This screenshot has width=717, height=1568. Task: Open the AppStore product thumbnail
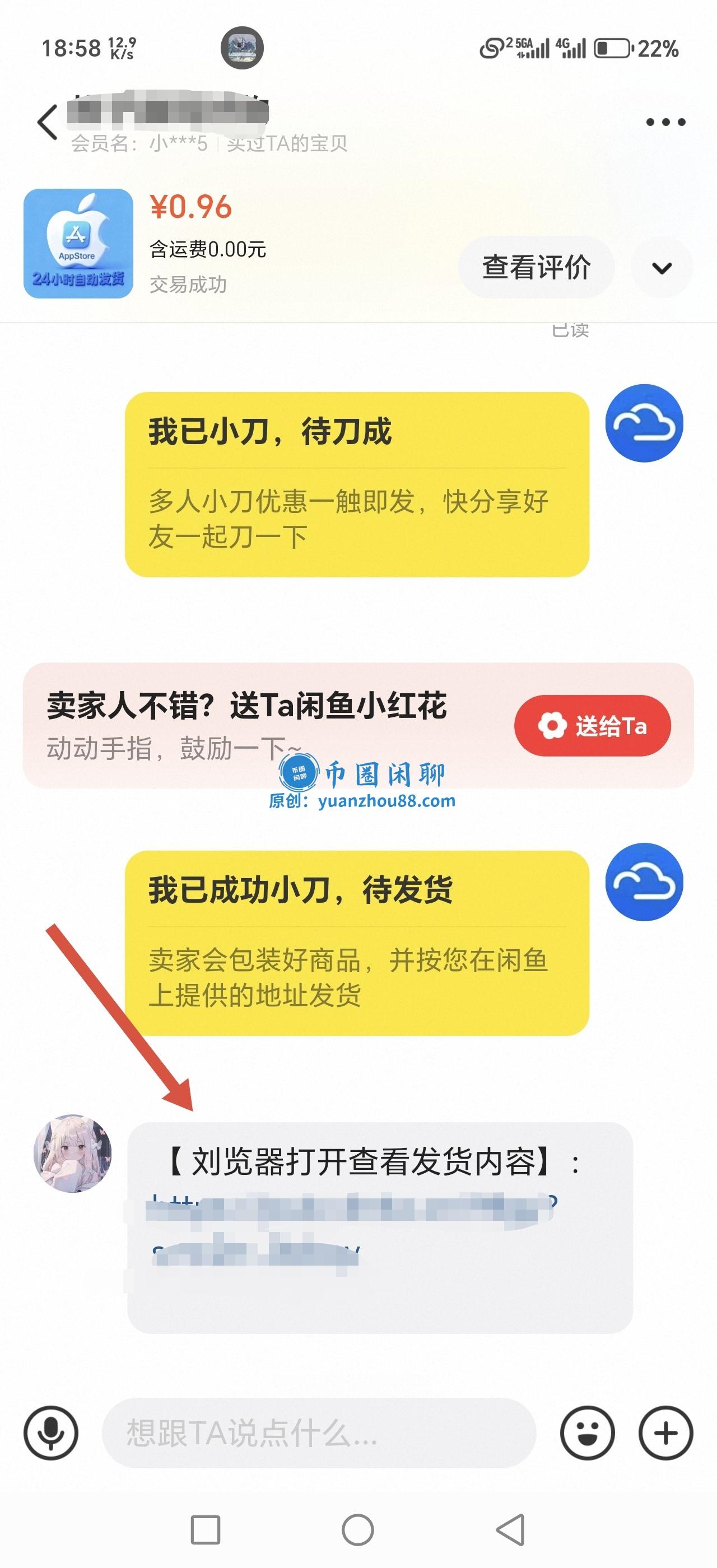tap(78, 244)
